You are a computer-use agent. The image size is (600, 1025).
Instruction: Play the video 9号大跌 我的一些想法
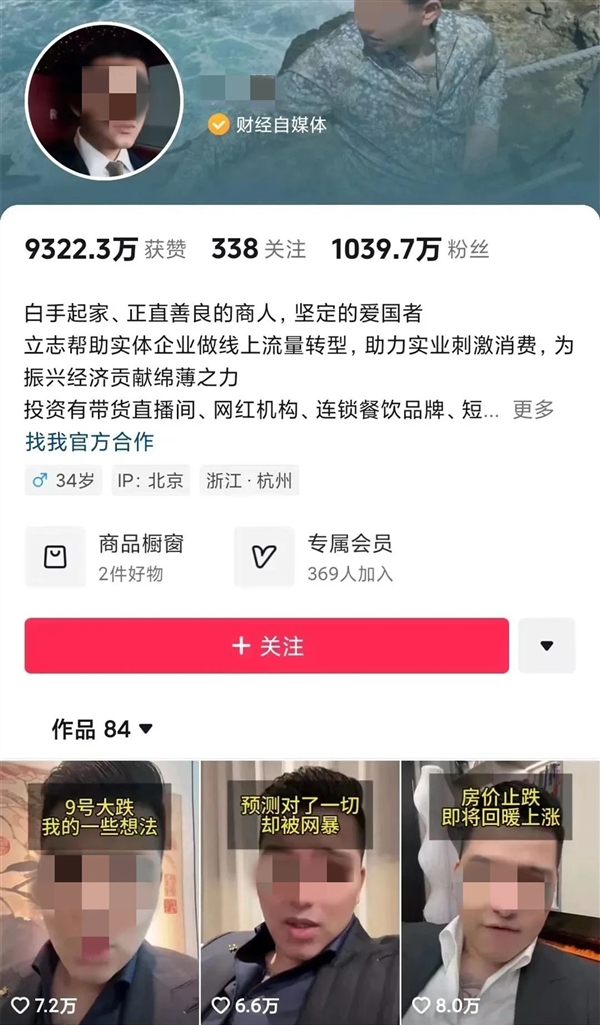click(x=99, y=892)
